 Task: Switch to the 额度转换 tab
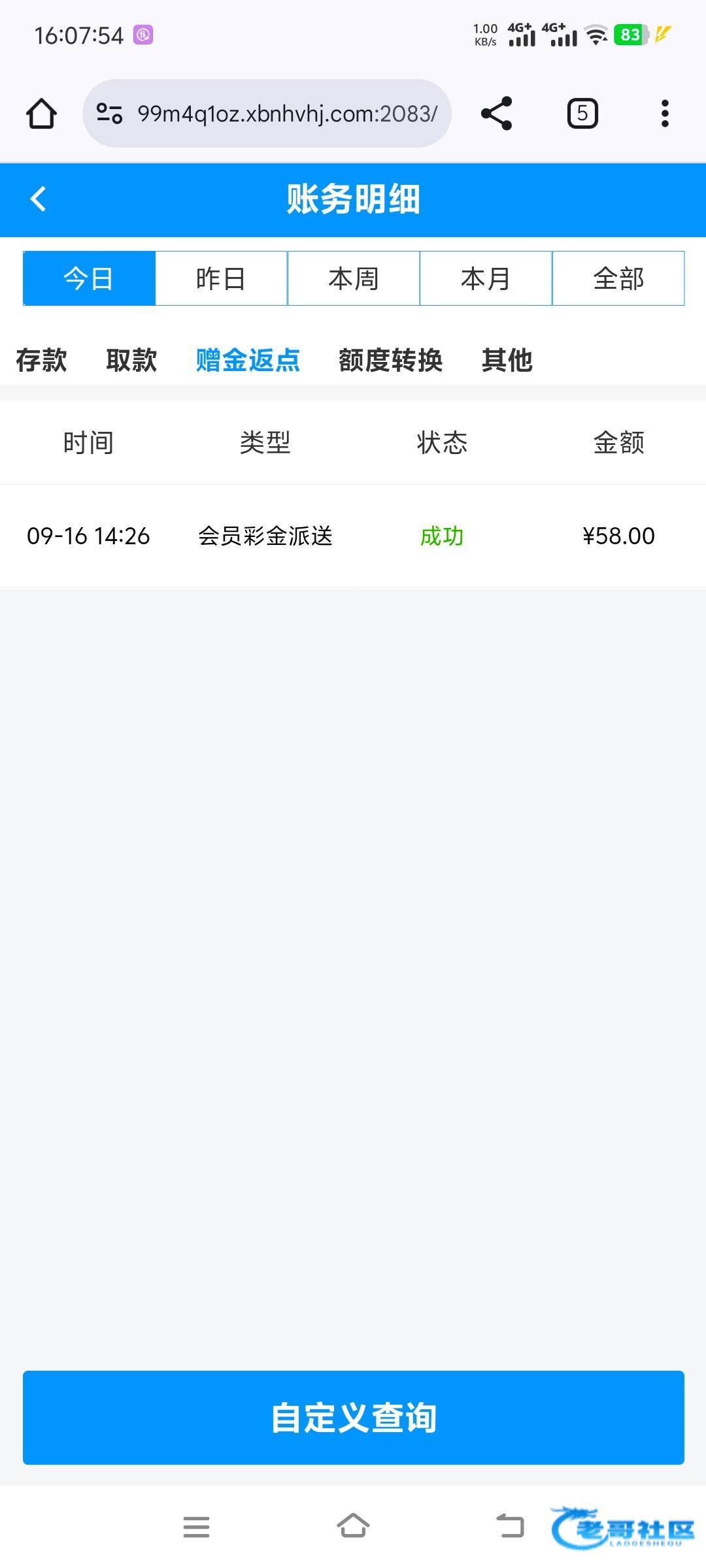click(x=390, y=360)
